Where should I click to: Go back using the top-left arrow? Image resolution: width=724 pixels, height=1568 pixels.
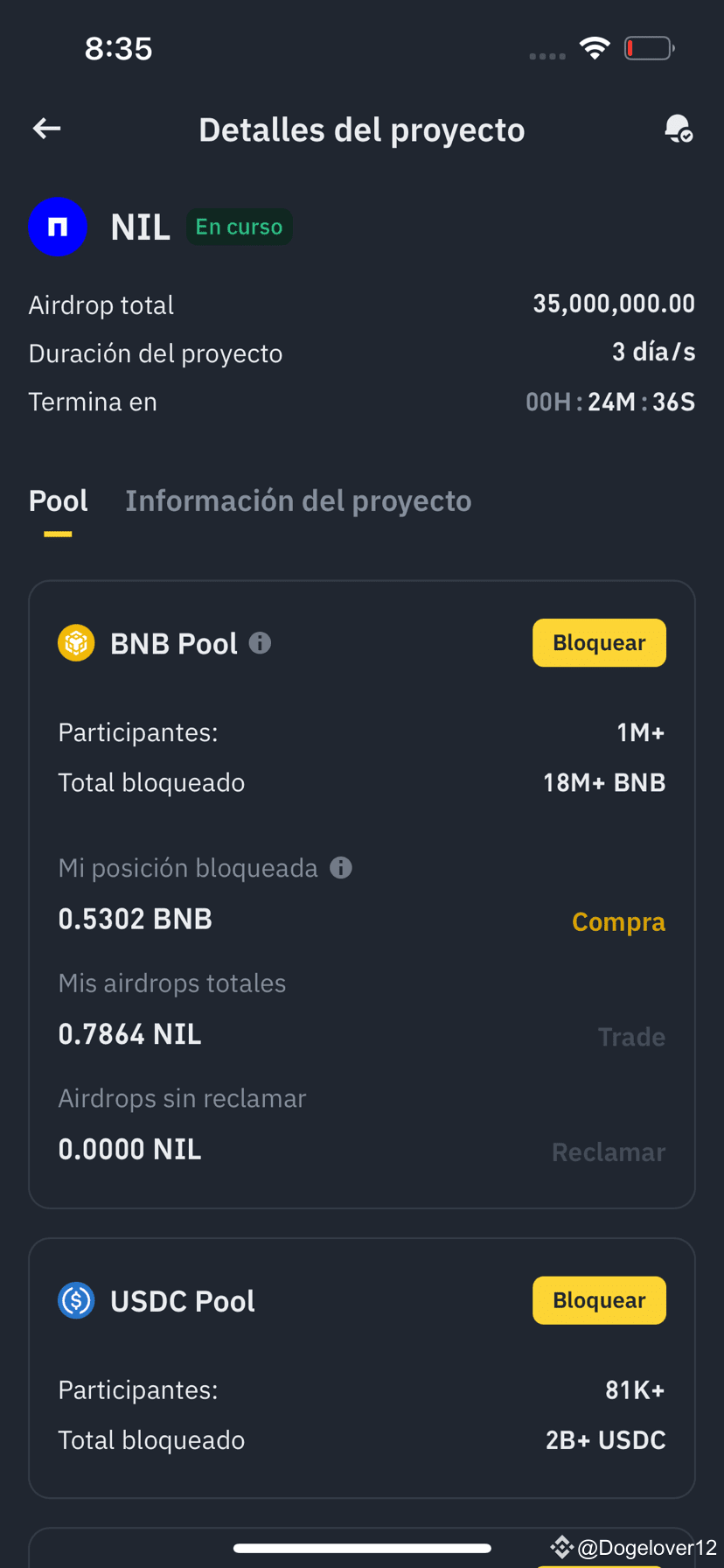pyautogui.click(x=47, y=129)
